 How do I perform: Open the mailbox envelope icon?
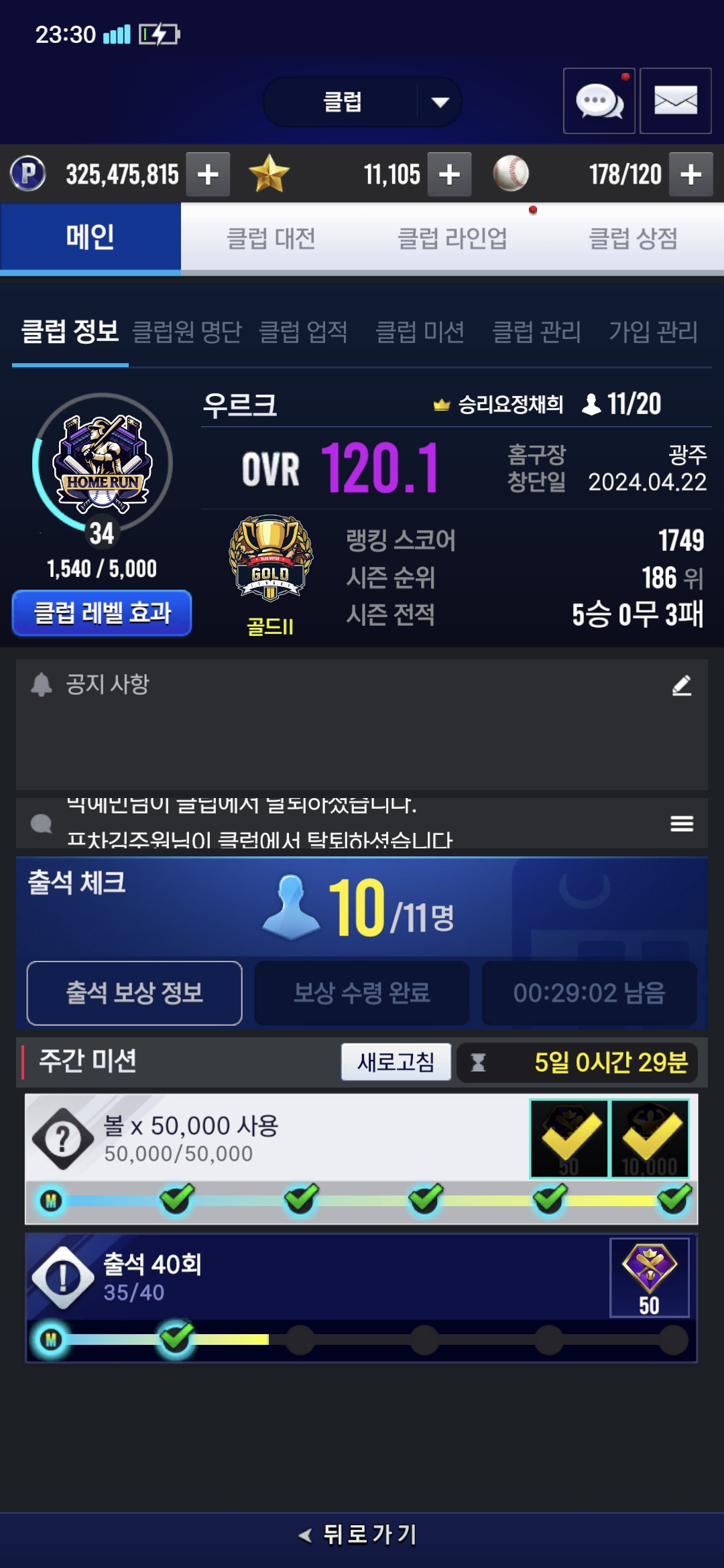pos(676,101)
